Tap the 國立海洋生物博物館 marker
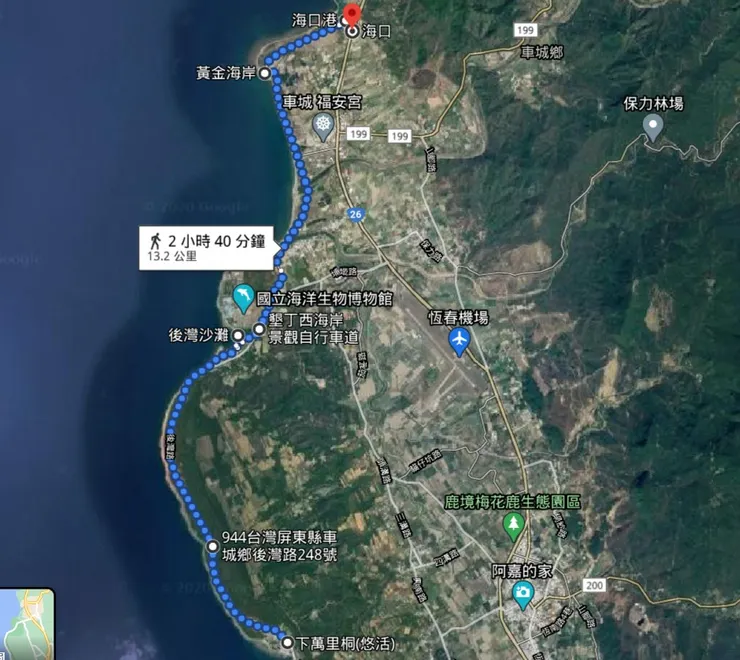The height and width of the screenshot is (660, 740). [x=243, y=297]
